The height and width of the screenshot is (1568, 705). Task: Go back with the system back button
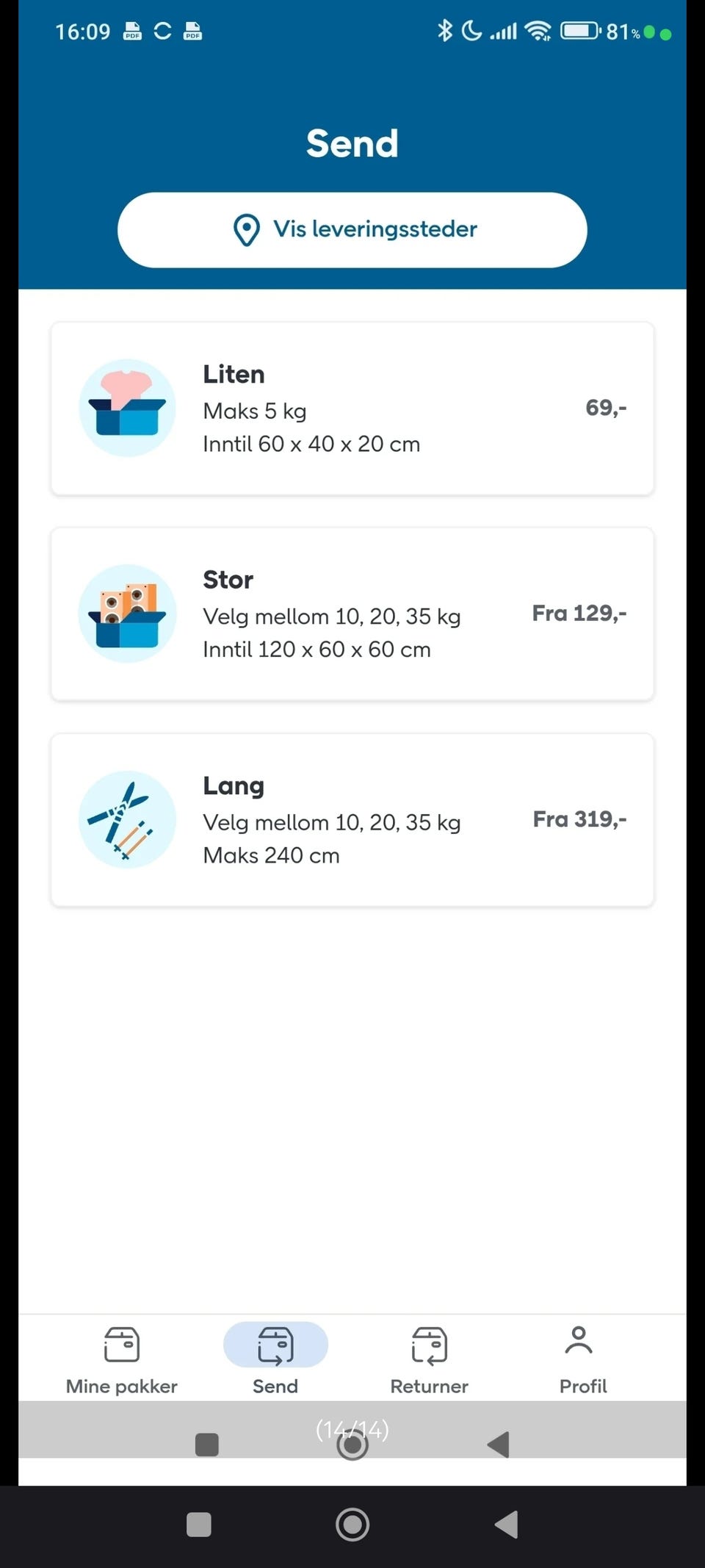[506, 1525]
